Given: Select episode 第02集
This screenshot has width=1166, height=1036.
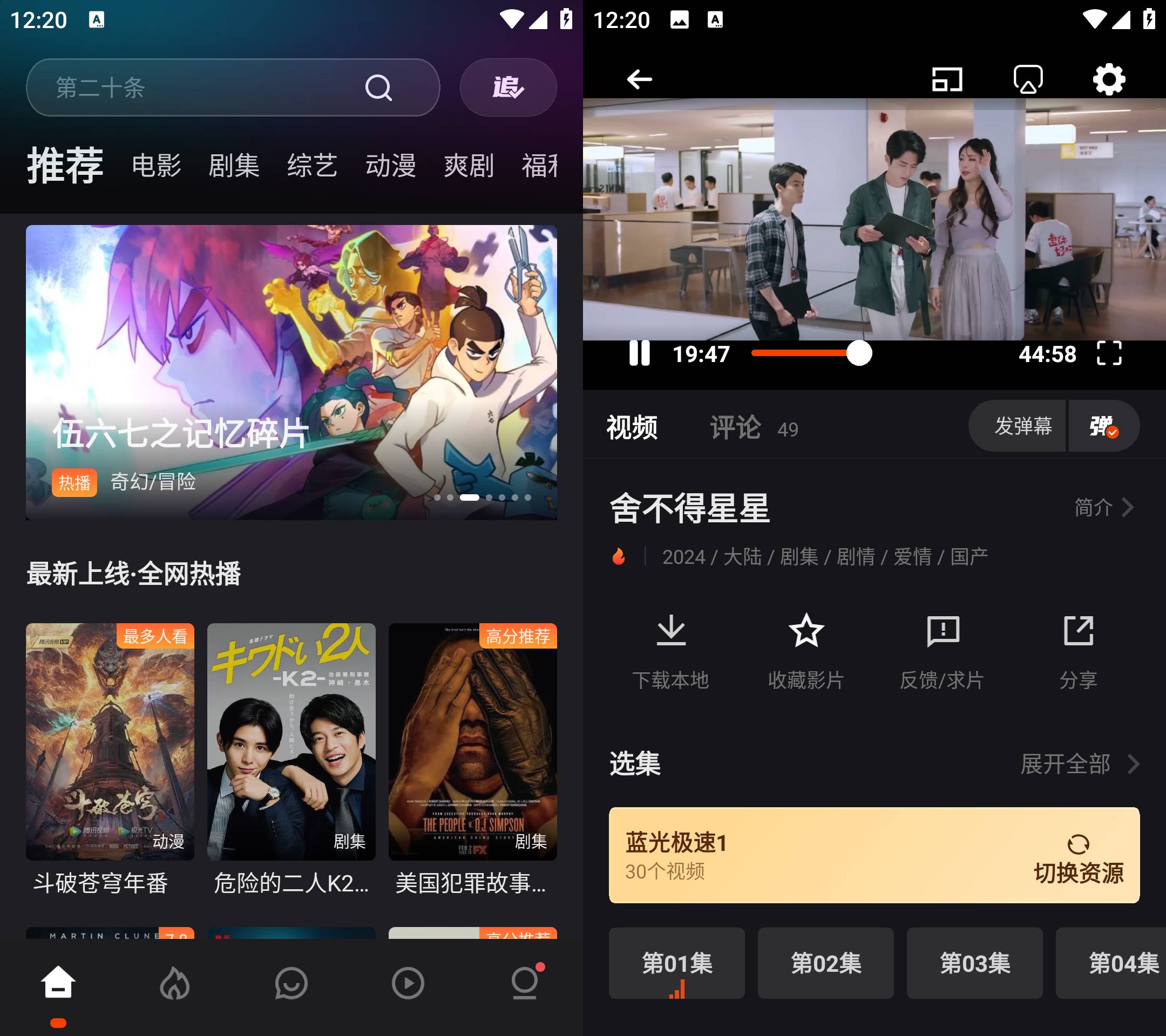Looking at the screenshot, I should (x=825, y=963).
